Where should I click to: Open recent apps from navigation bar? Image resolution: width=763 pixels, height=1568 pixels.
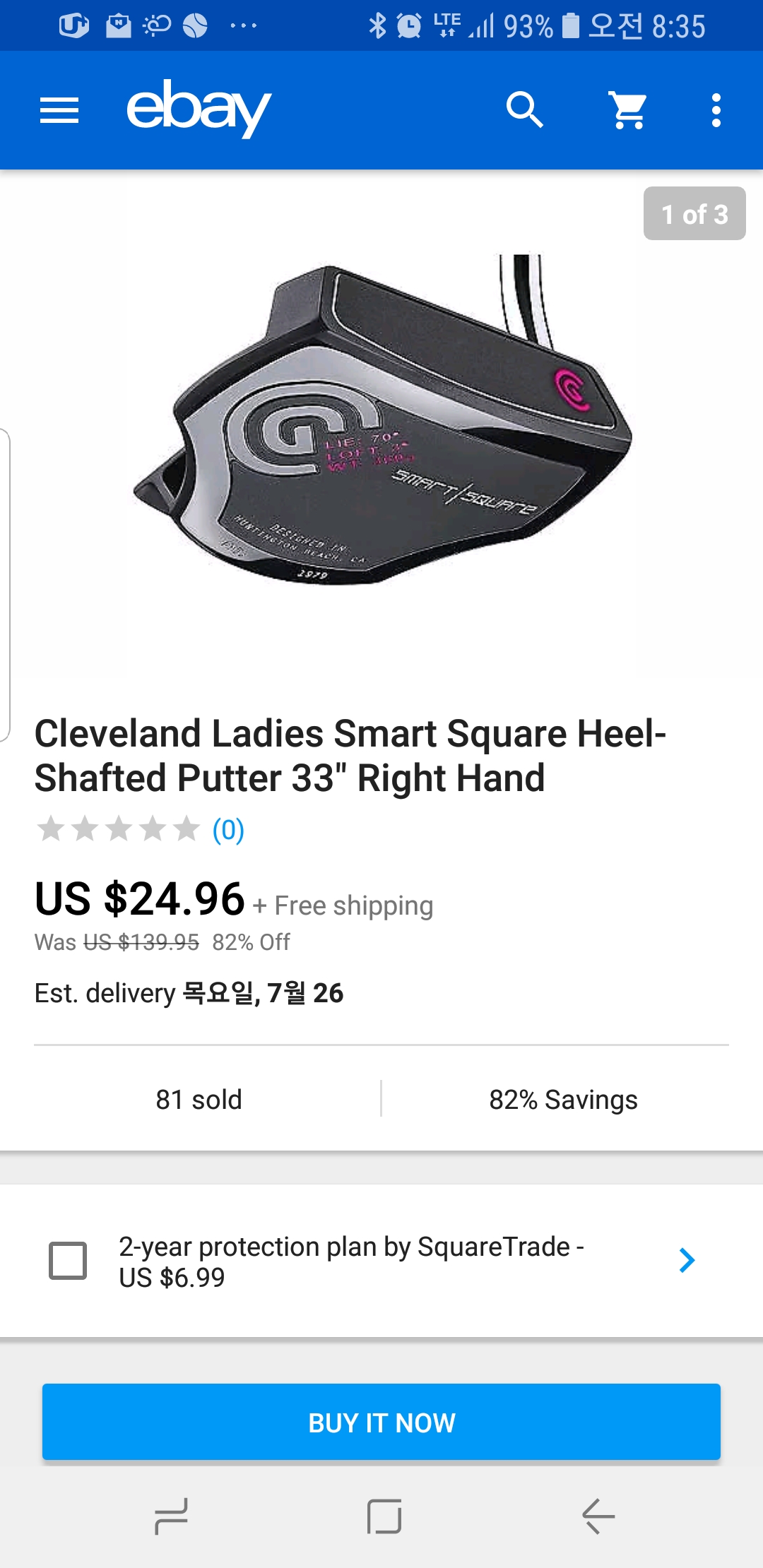pyautogui.click(x=171, y=1516)
